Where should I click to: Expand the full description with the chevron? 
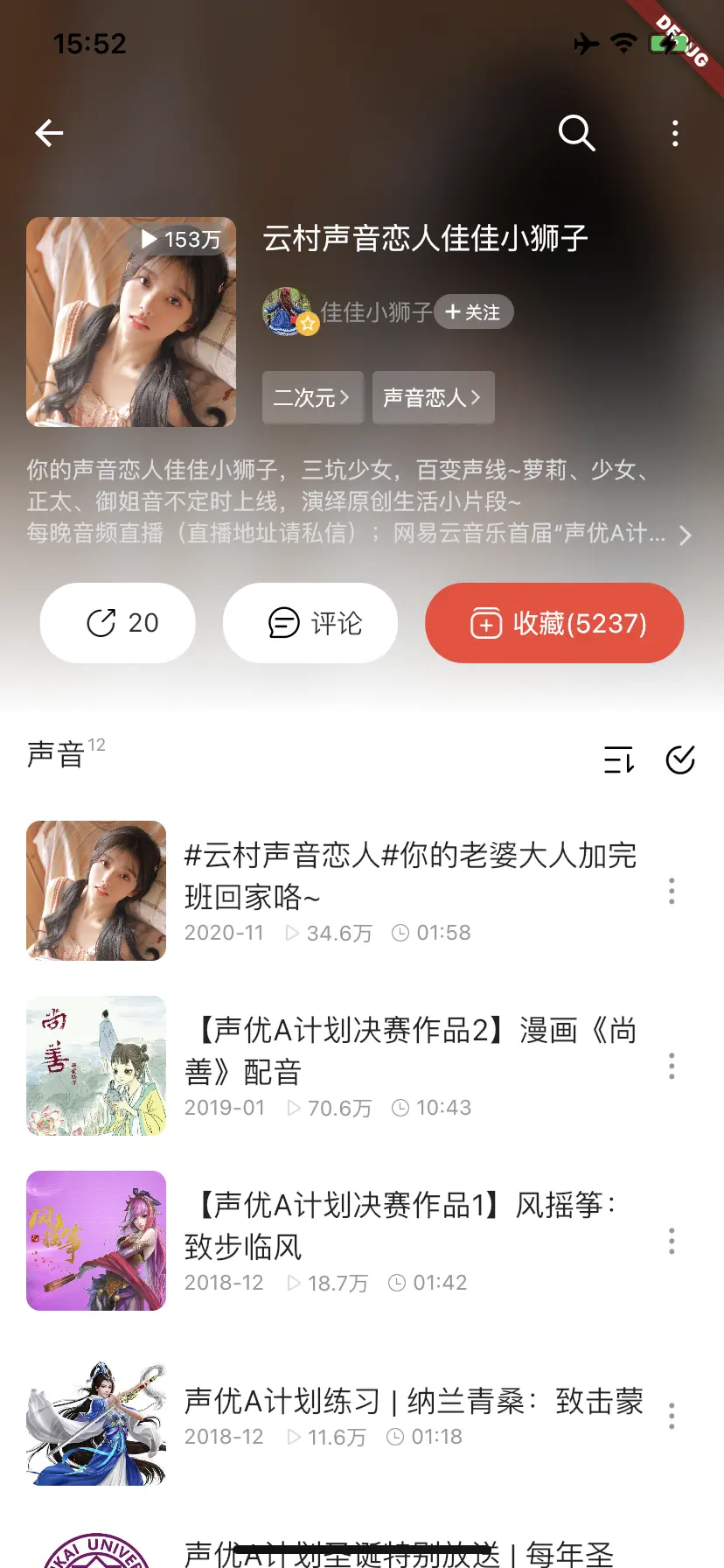pos(686,535)
